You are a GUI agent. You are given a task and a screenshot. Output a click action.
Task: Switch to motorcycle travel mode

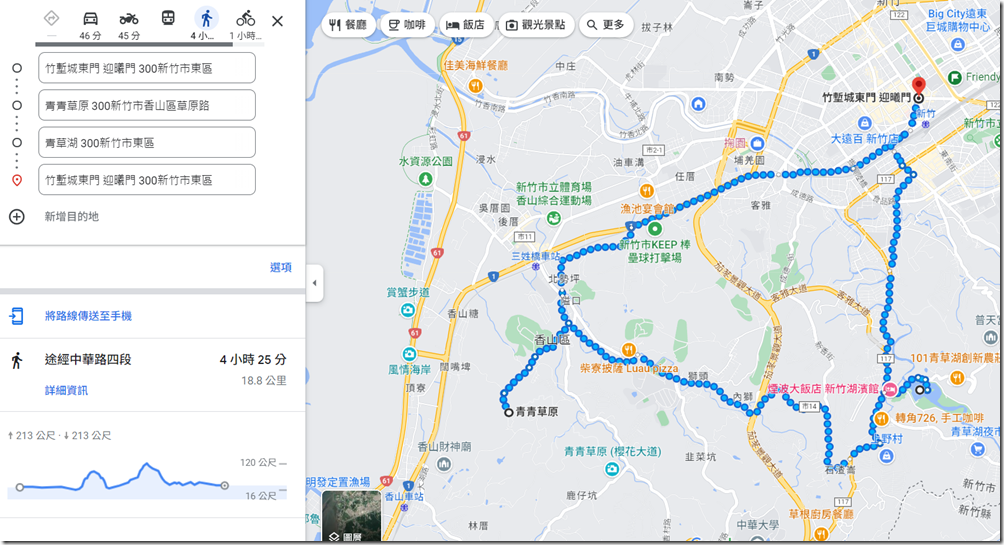click(x=129, y=19)
